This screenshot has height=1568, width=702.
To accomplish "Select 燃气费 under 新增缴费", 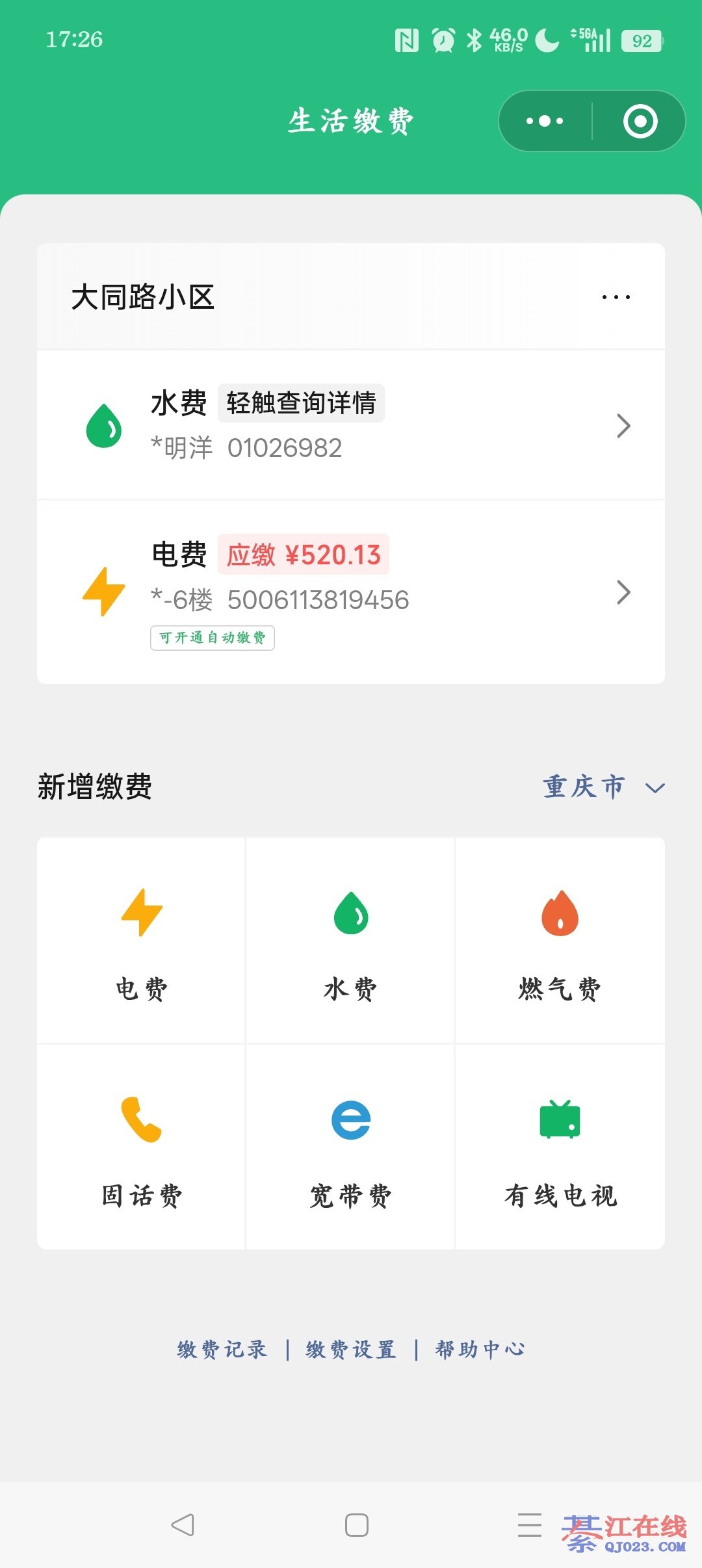I will coord(560,940).
